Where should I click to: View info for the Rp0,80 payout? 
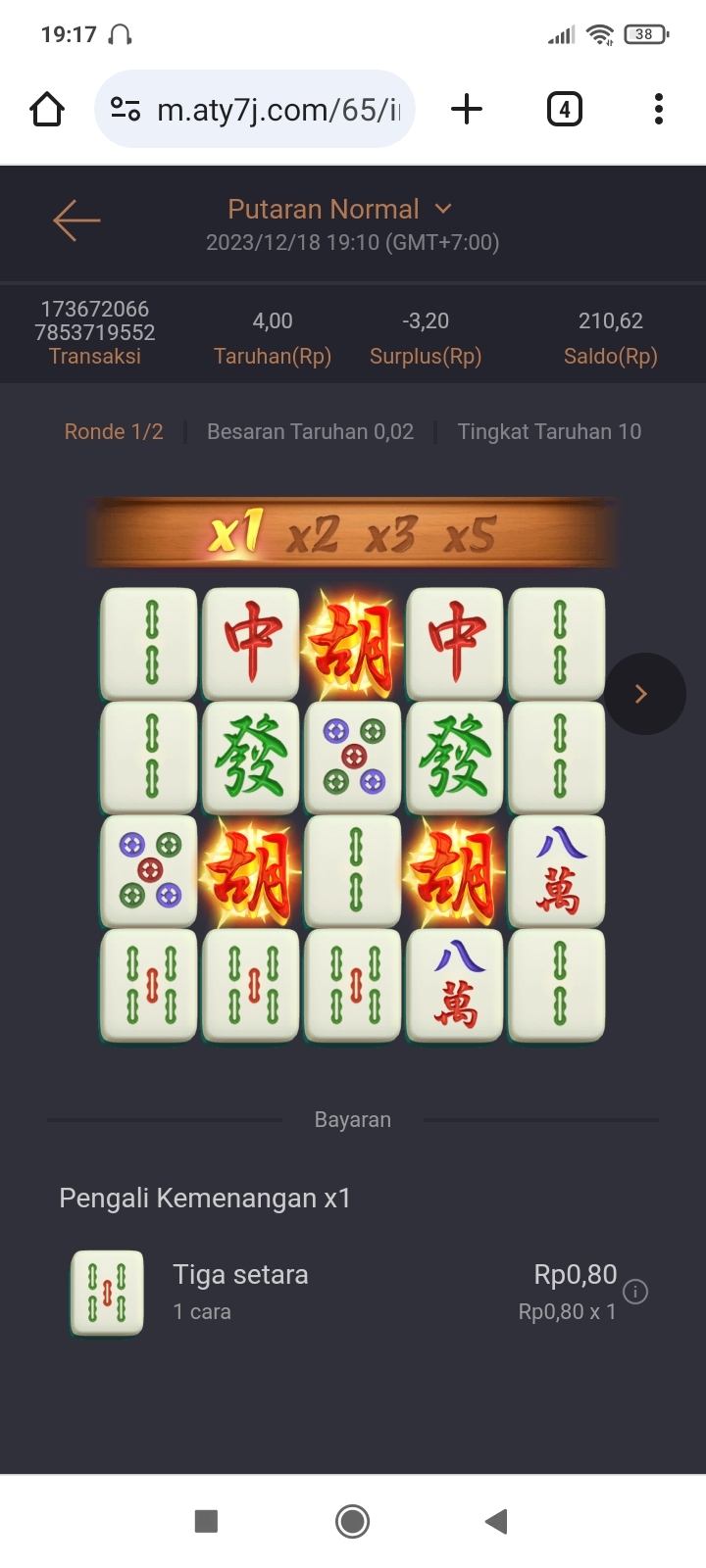click(635, 1292)
